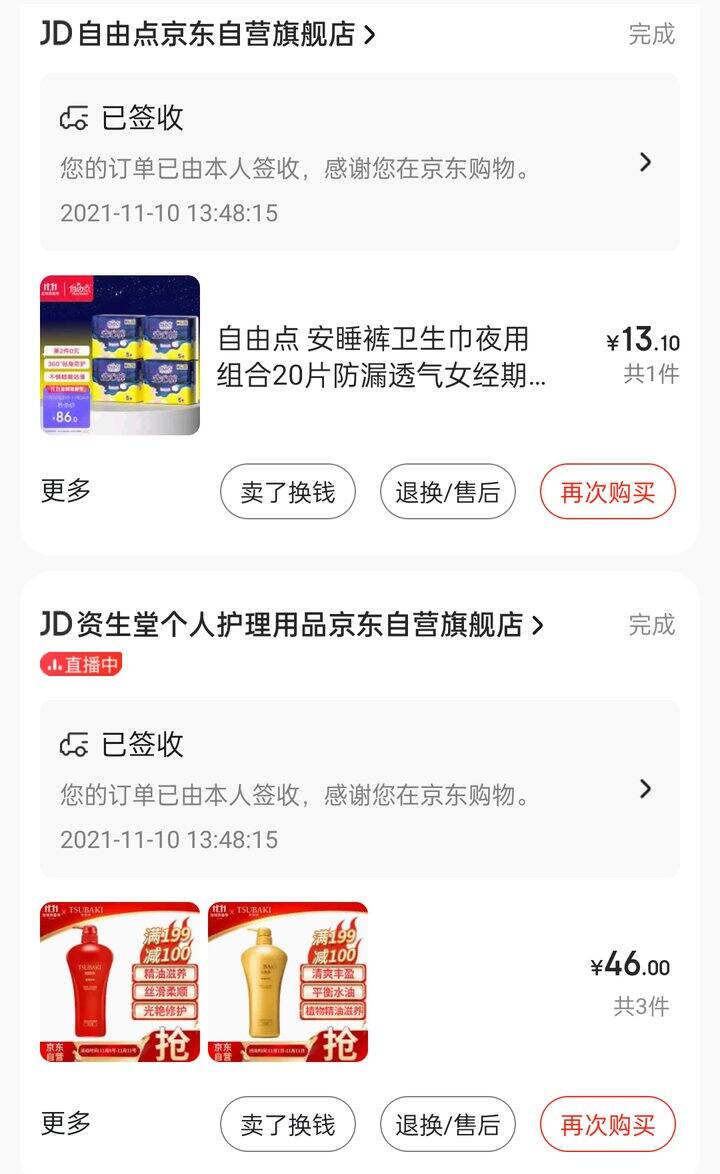Tap 卖了换钱 for the 自由点 order

point(287,492)
